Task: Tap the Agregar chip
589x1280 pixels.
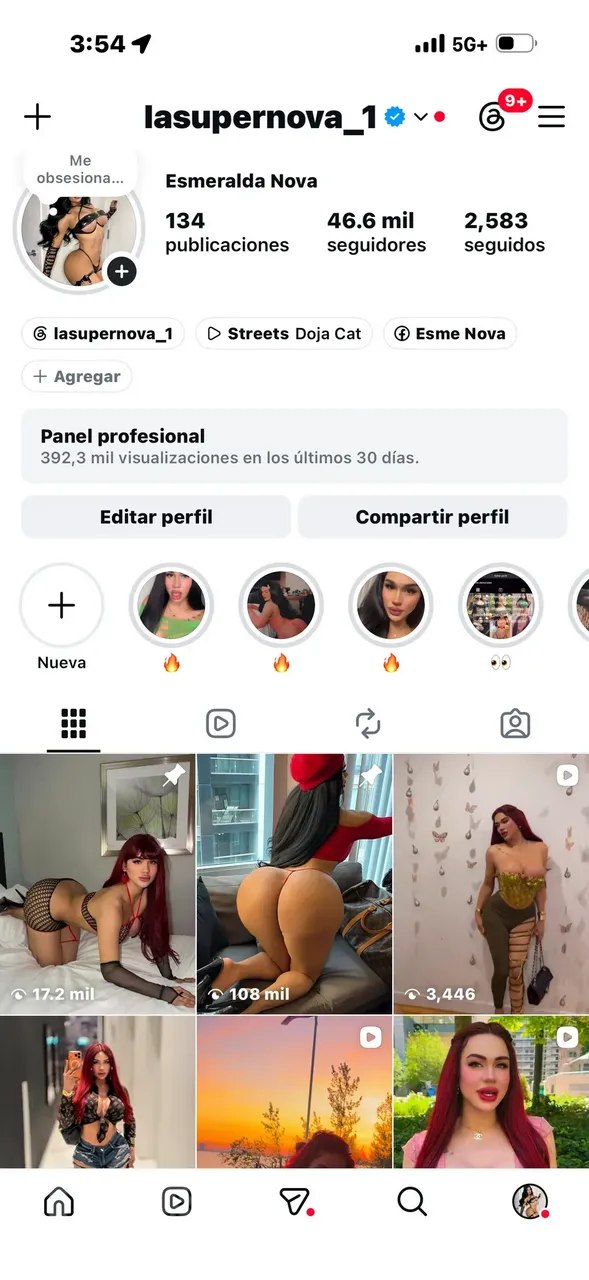Action: [77, 376]
